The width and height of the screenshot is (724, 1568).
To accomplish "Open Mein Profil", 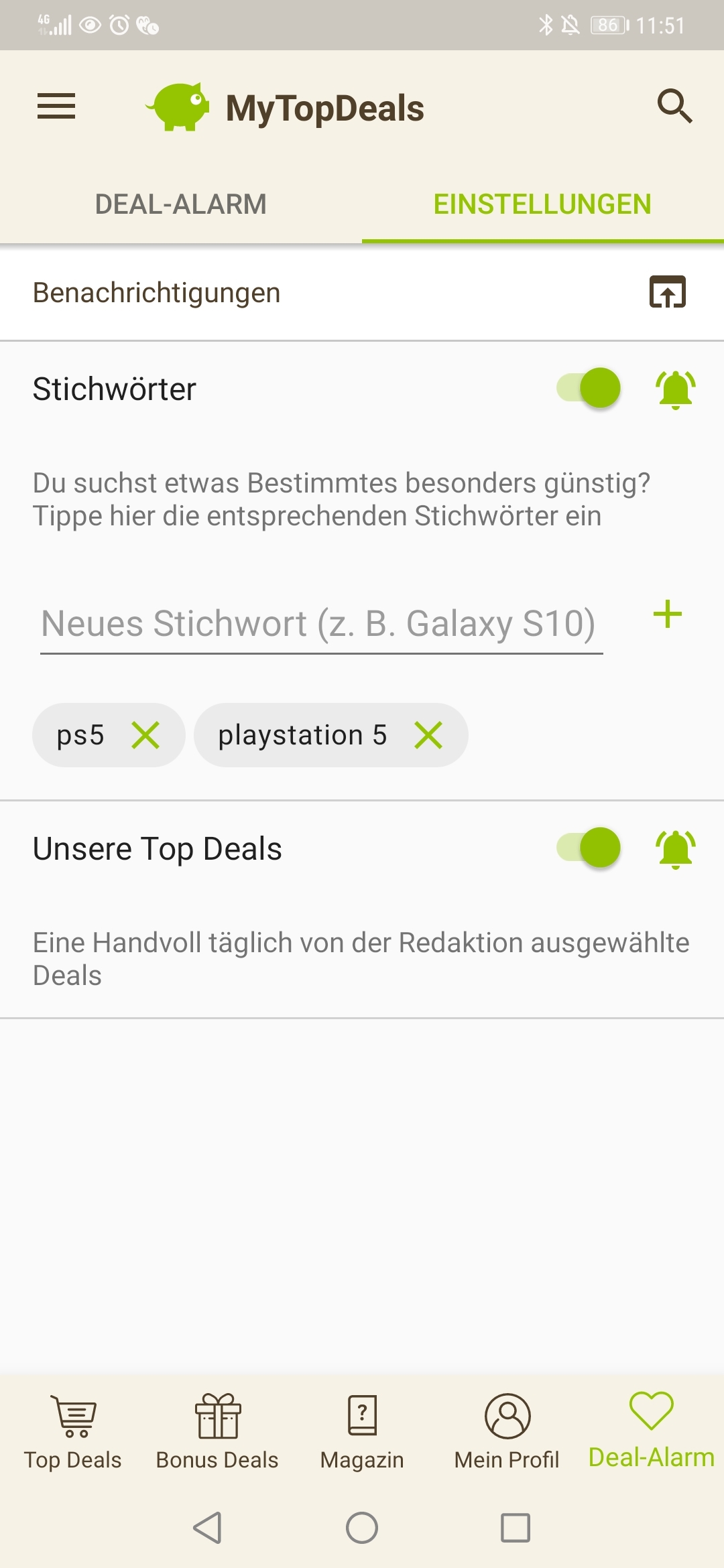I will 507,1431.
